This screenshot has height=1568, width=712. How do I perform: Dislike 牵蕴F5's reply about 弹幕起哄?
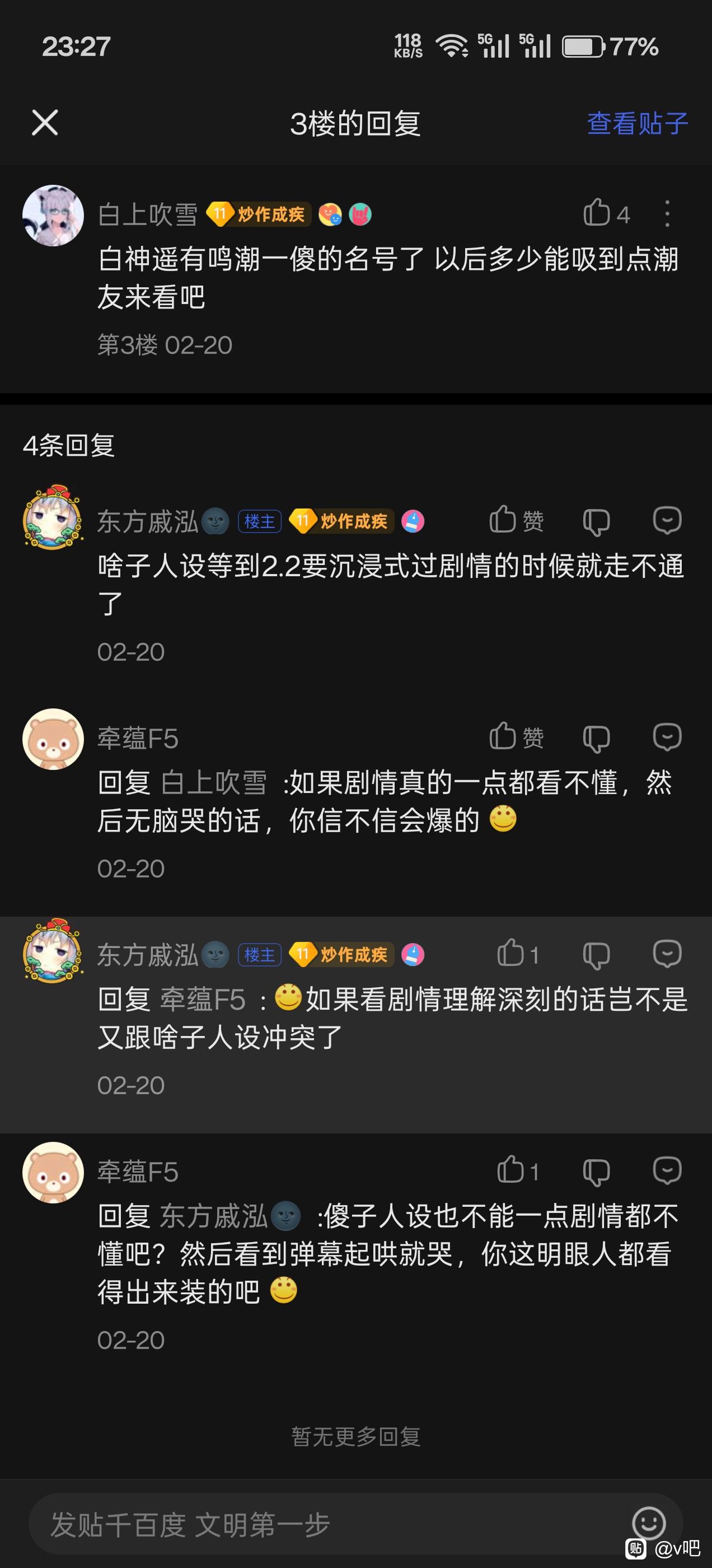[x=596, y=1172]
